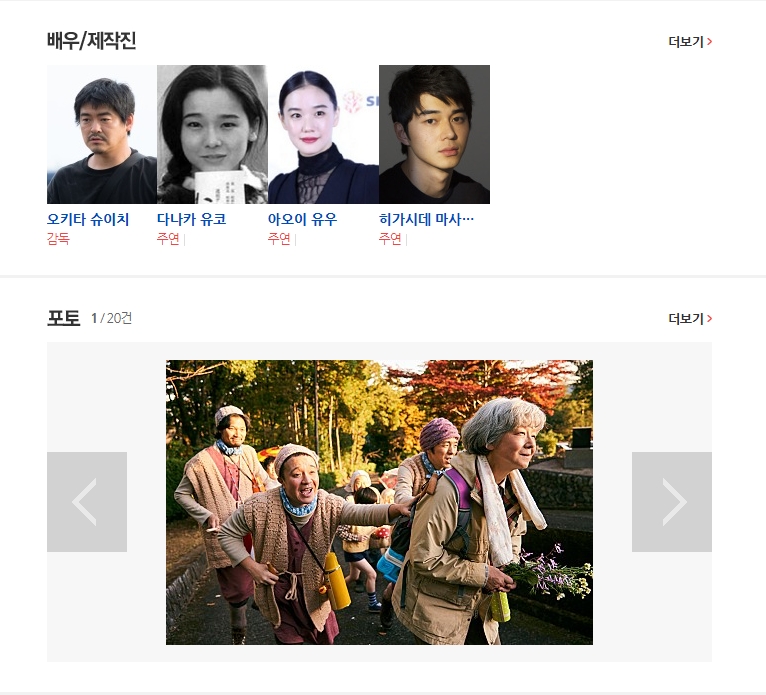This screenshot has width=766, height=695.
Task: Open 더보기 for the 배우/제작진 section
Action: coord(690,42)
